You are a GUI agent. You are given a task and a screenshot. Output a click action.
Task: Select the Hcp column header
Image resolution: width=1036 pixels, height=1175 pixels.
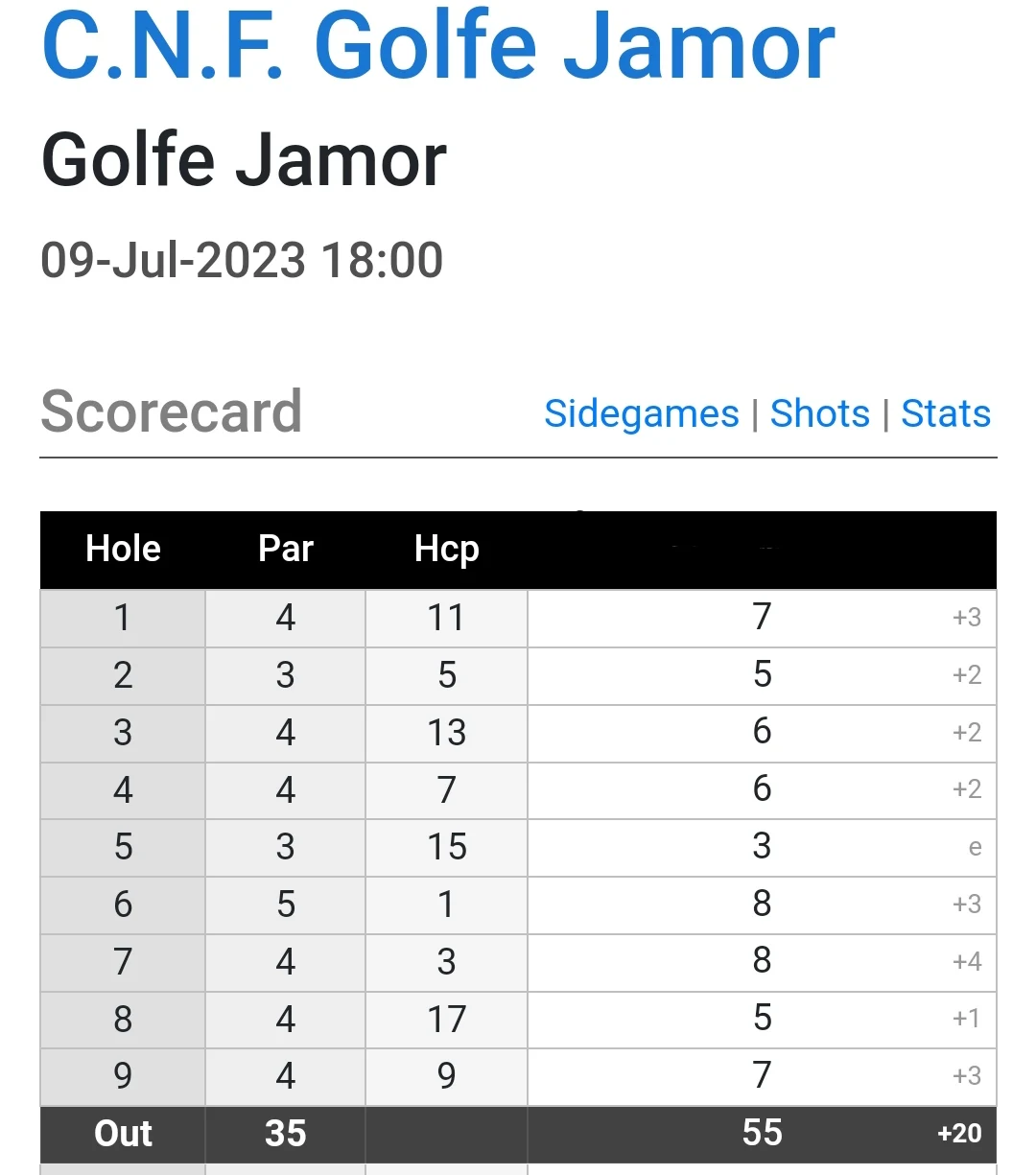[446, 549]
